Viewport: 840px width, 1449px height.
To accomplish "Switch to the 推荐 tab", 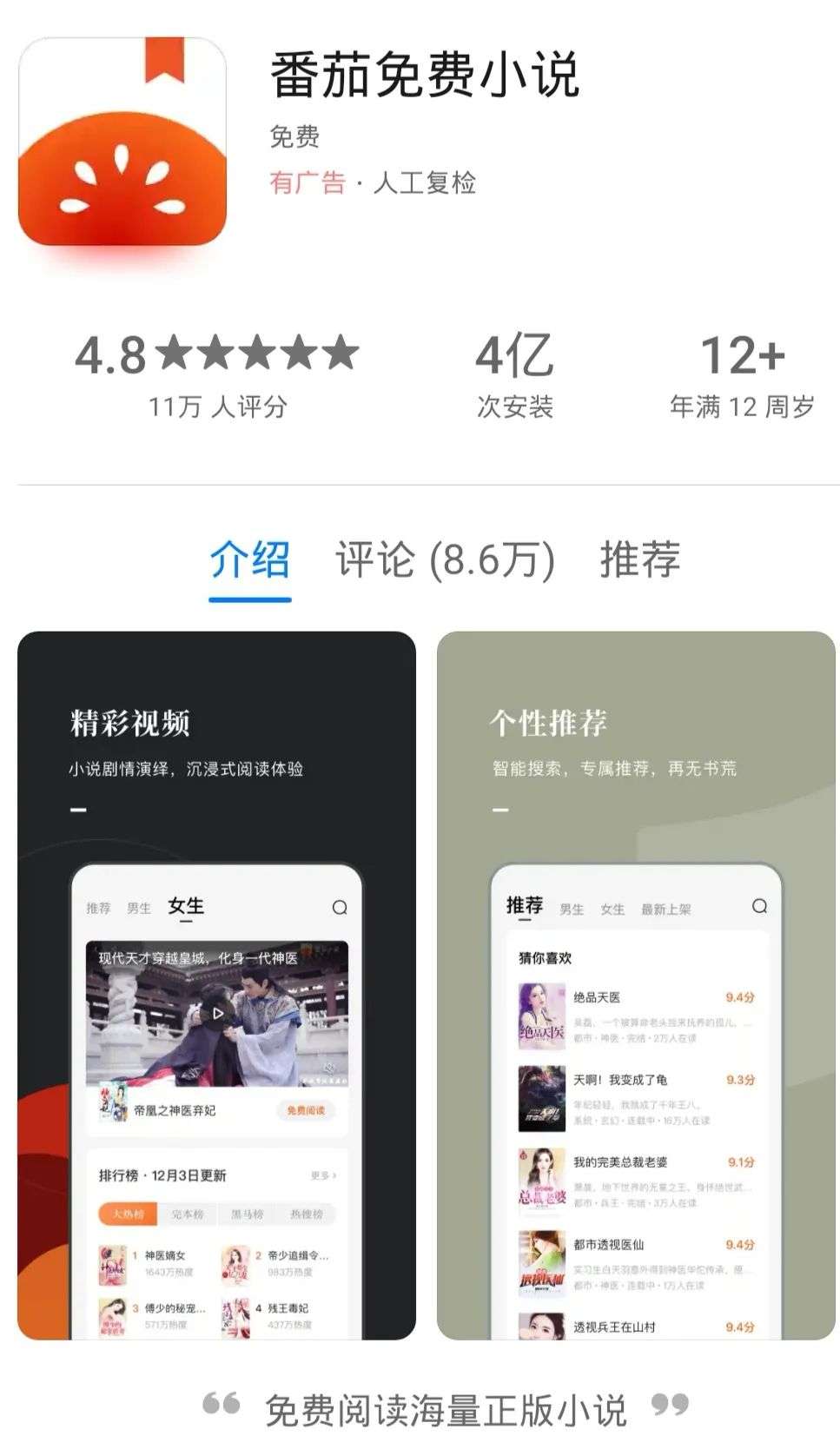I will point(639,559).
